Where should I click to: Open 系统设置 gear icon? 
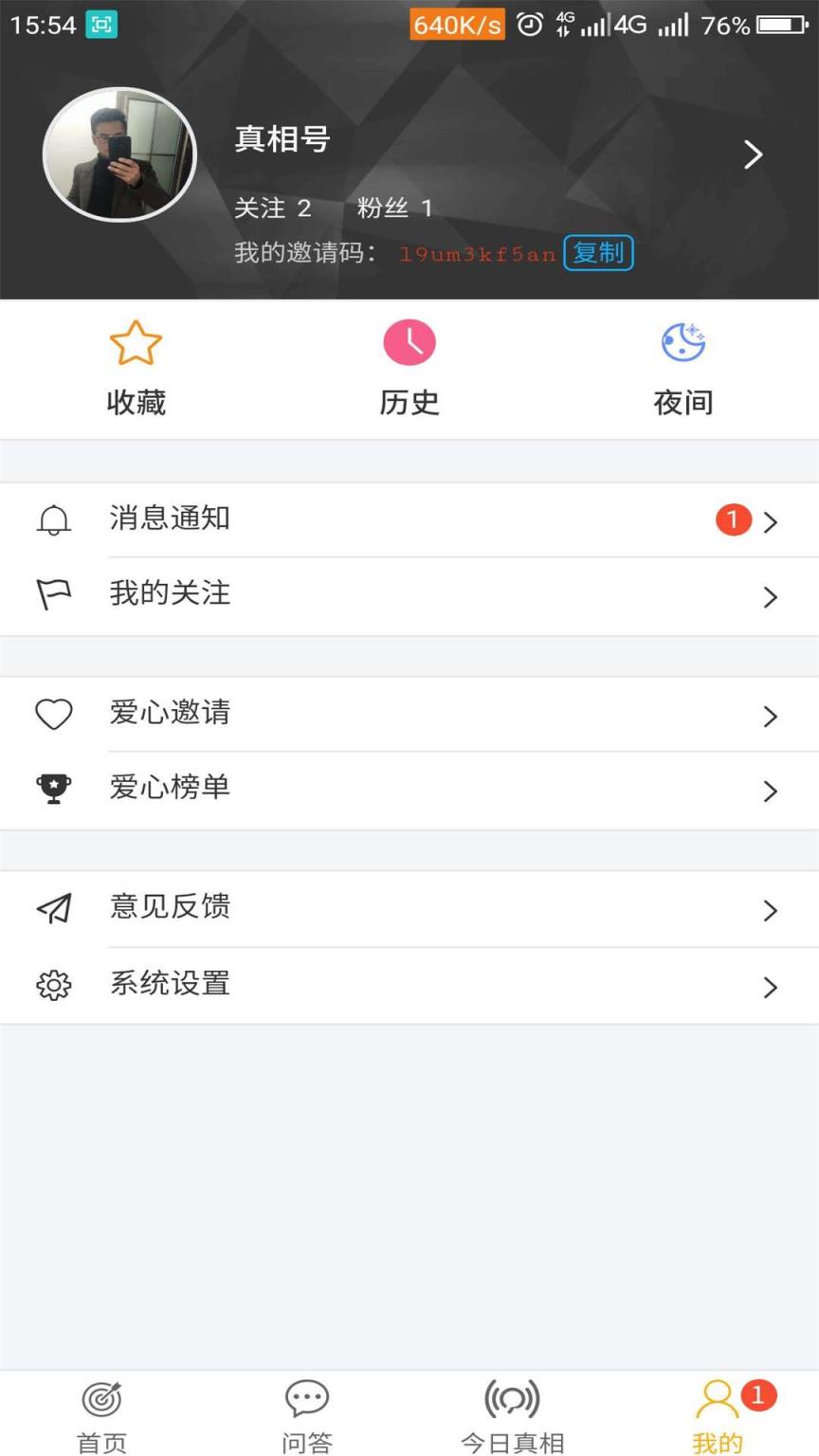(54, 986)
